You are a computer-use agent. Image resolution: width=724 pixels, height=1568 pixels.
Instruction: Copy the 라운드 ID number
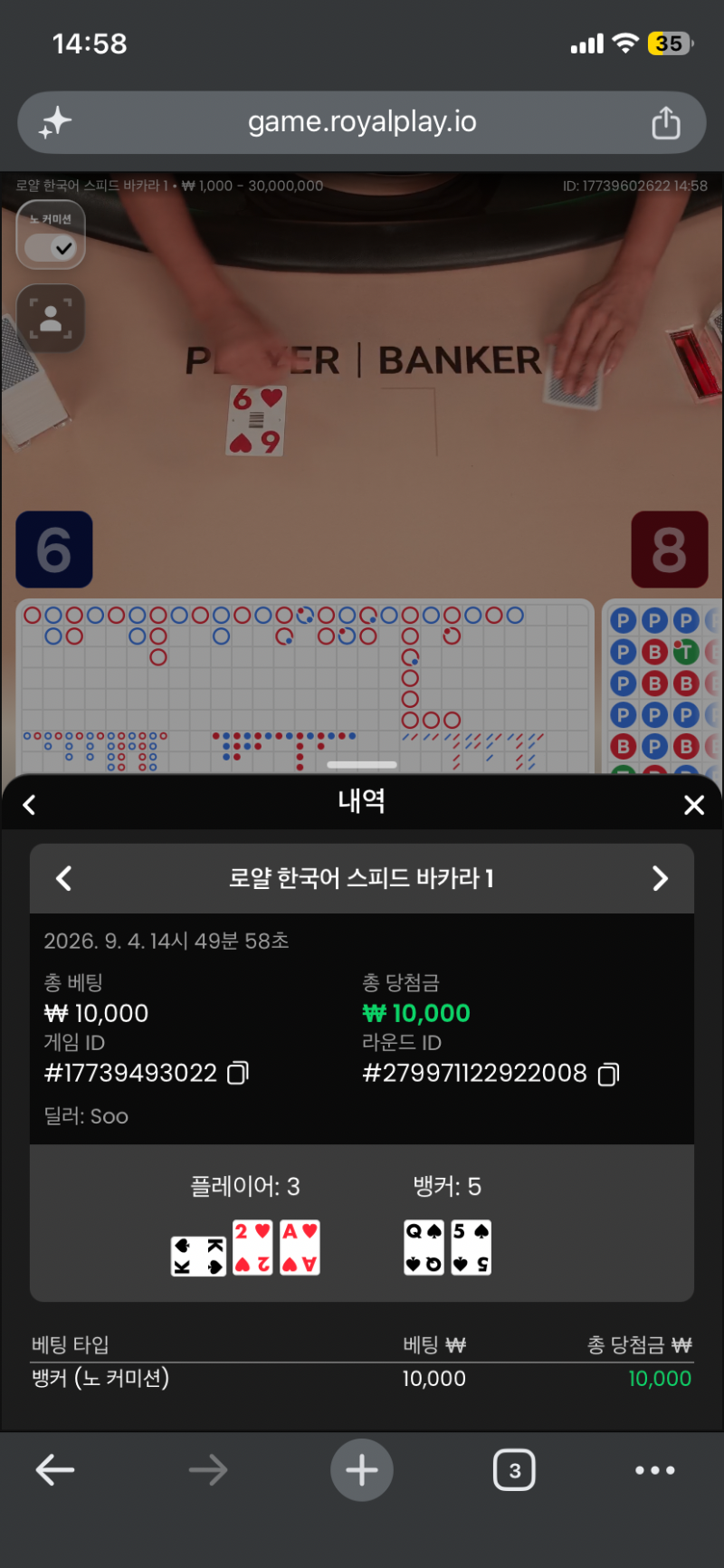pyautogui.click(x=609, y=1074)
